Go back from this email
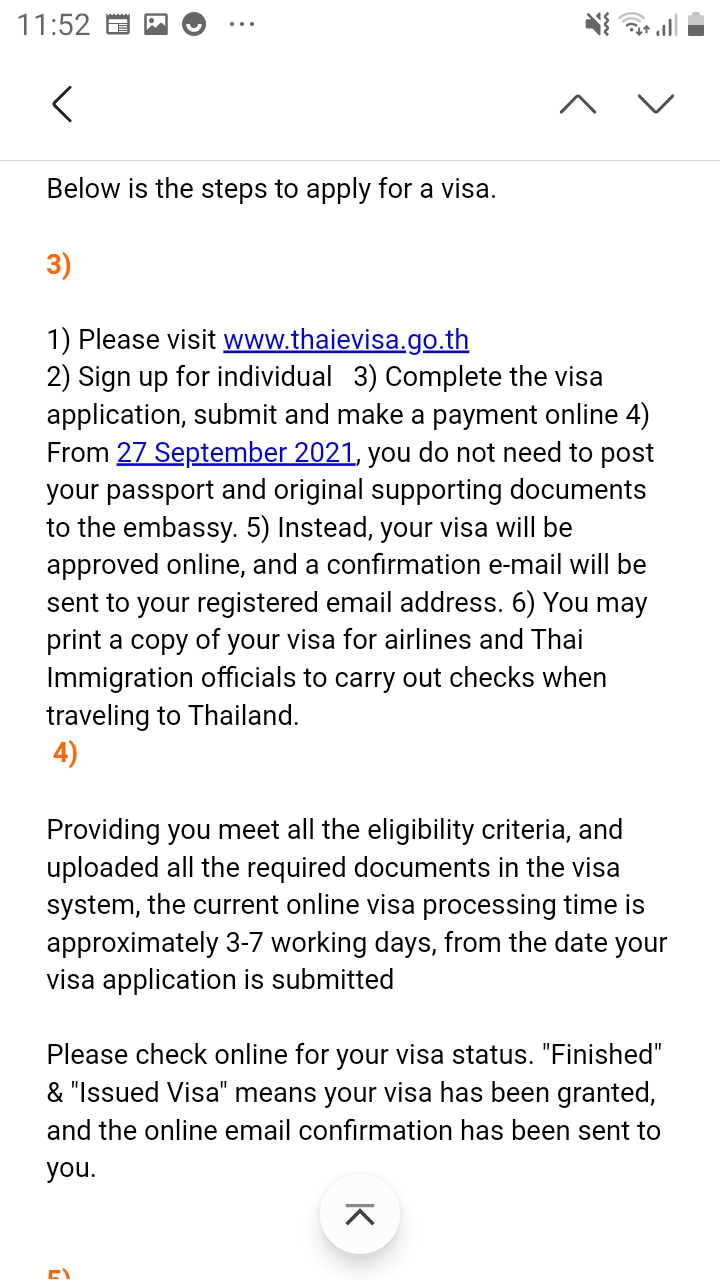Image resolution: width=720 pixels, height=1280 pixels. tap(62, 104)
